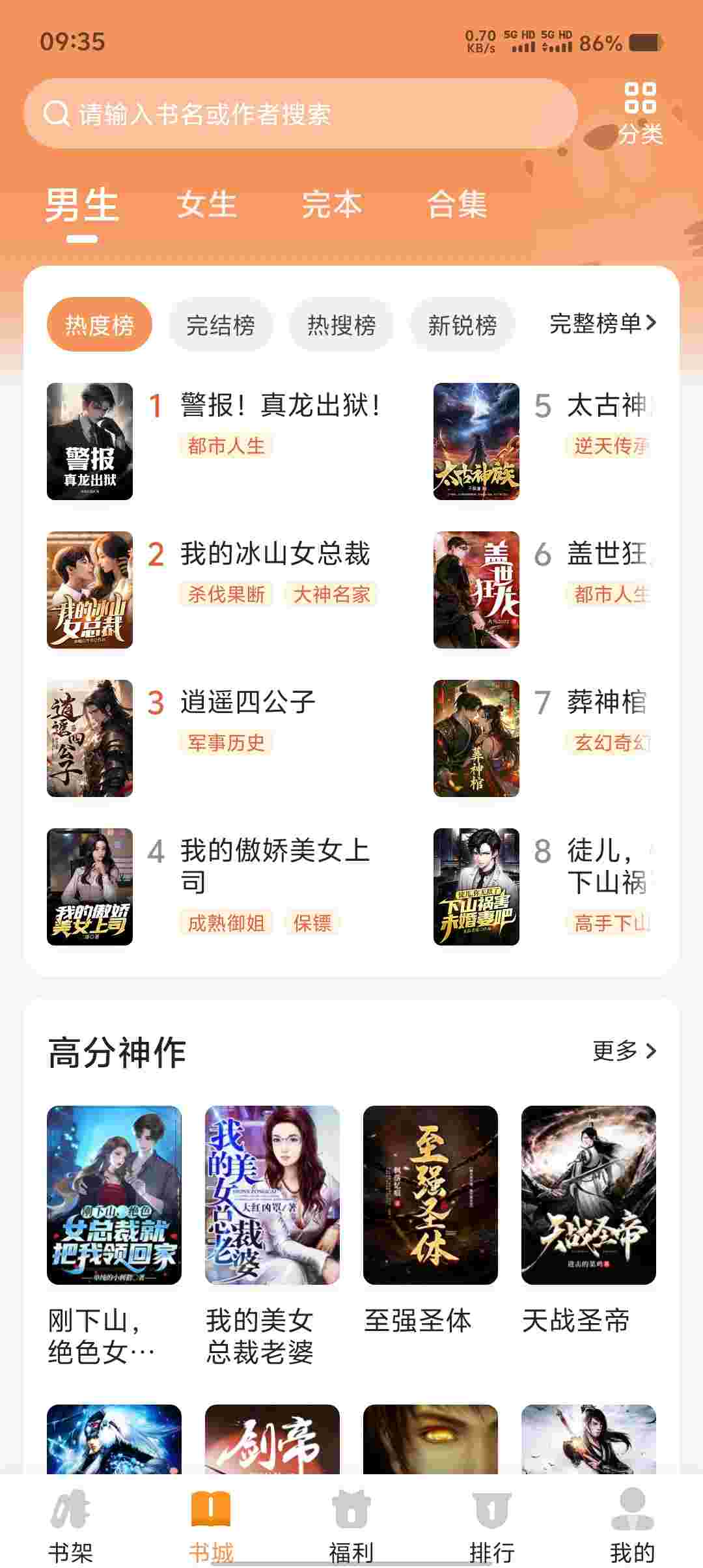Viewport: 703px width, 1568px height.
Task: Select the 完结榜 ranking chip
Action: (x=221, y=324)
